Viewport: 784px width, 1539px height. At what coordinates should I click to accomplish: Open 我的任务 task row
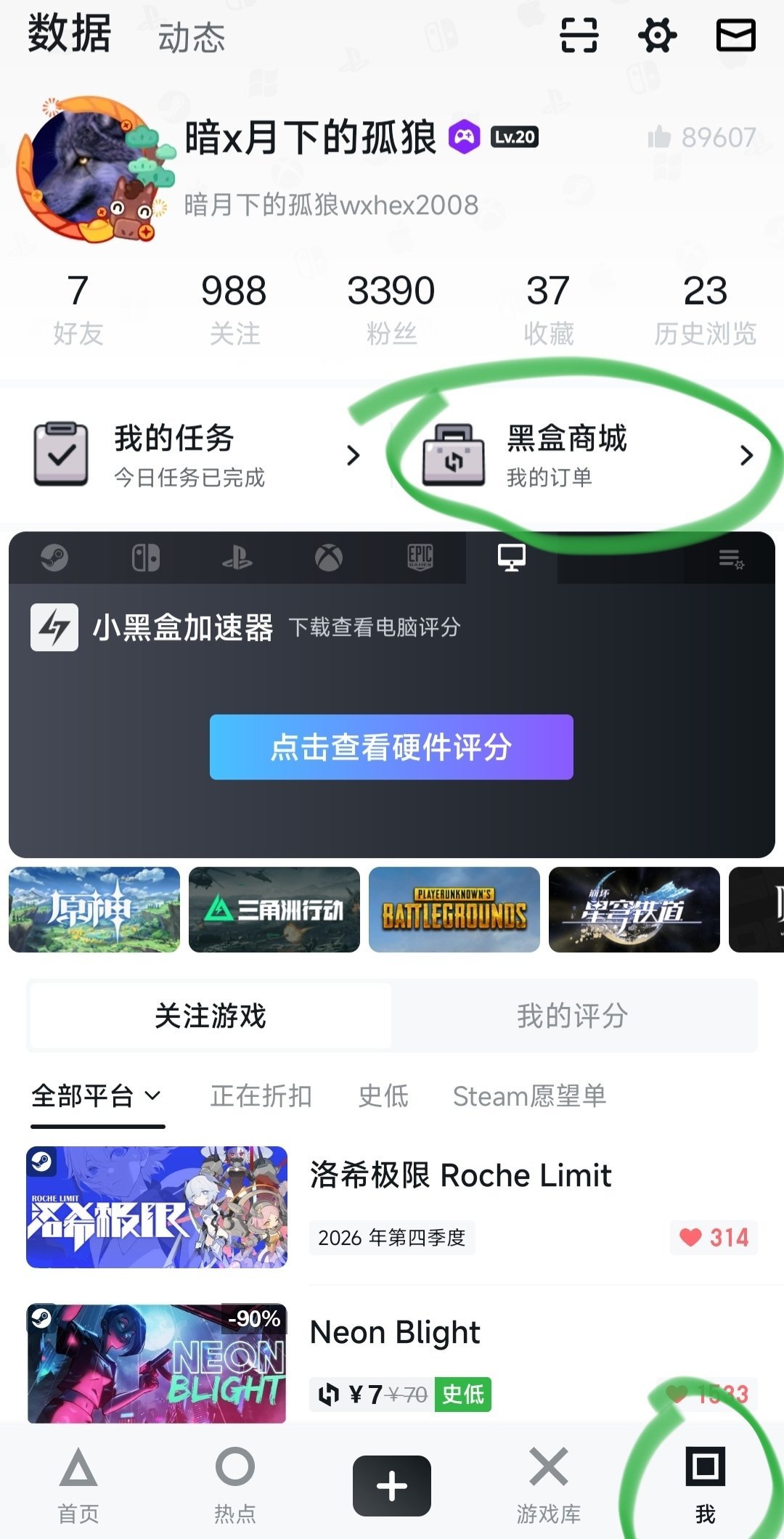(x=196, y=455)
